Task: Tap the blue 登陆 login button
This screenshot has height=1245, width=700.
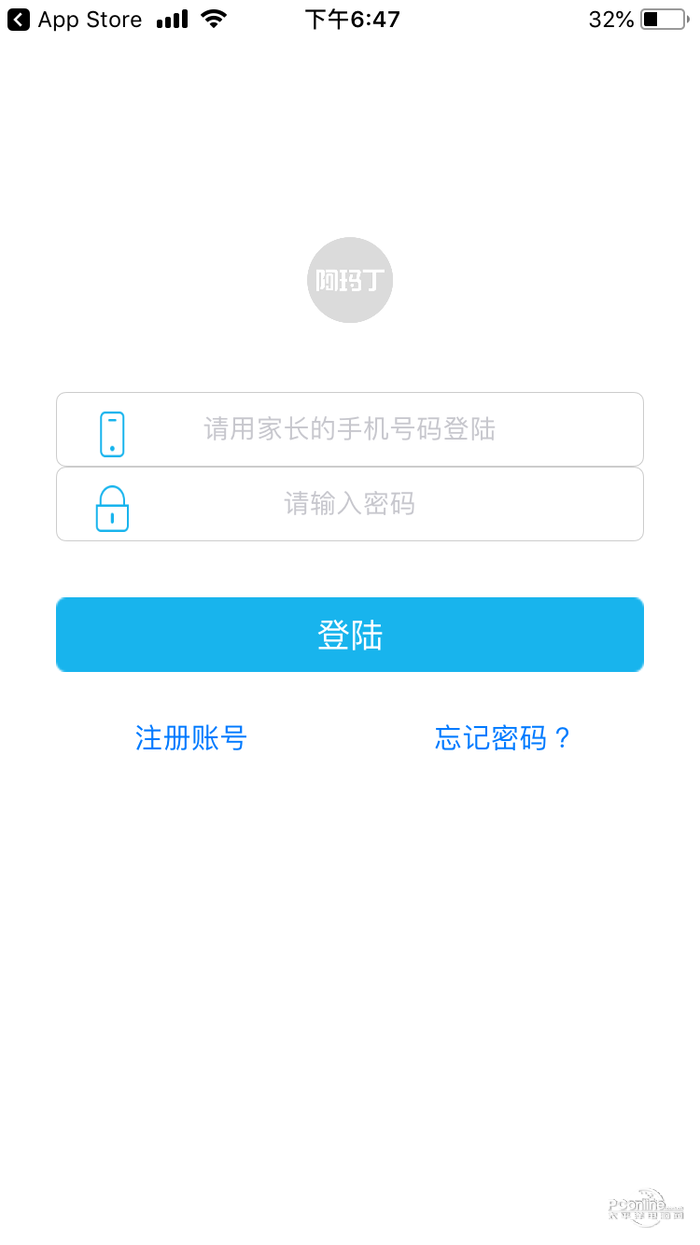Action: pos(350,635)
